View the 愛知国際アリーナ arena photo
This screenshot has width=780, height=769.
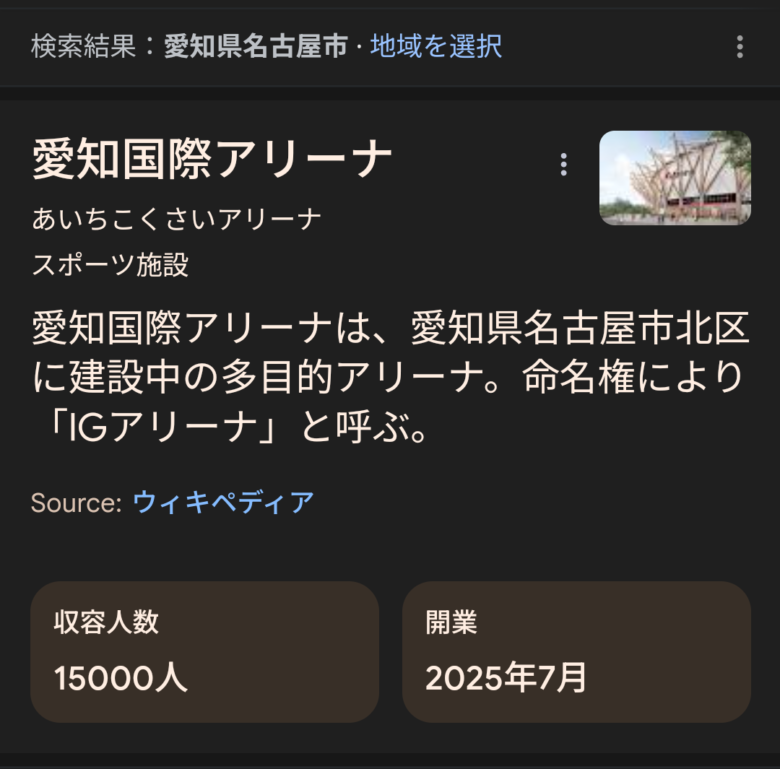tap(675, 178)
